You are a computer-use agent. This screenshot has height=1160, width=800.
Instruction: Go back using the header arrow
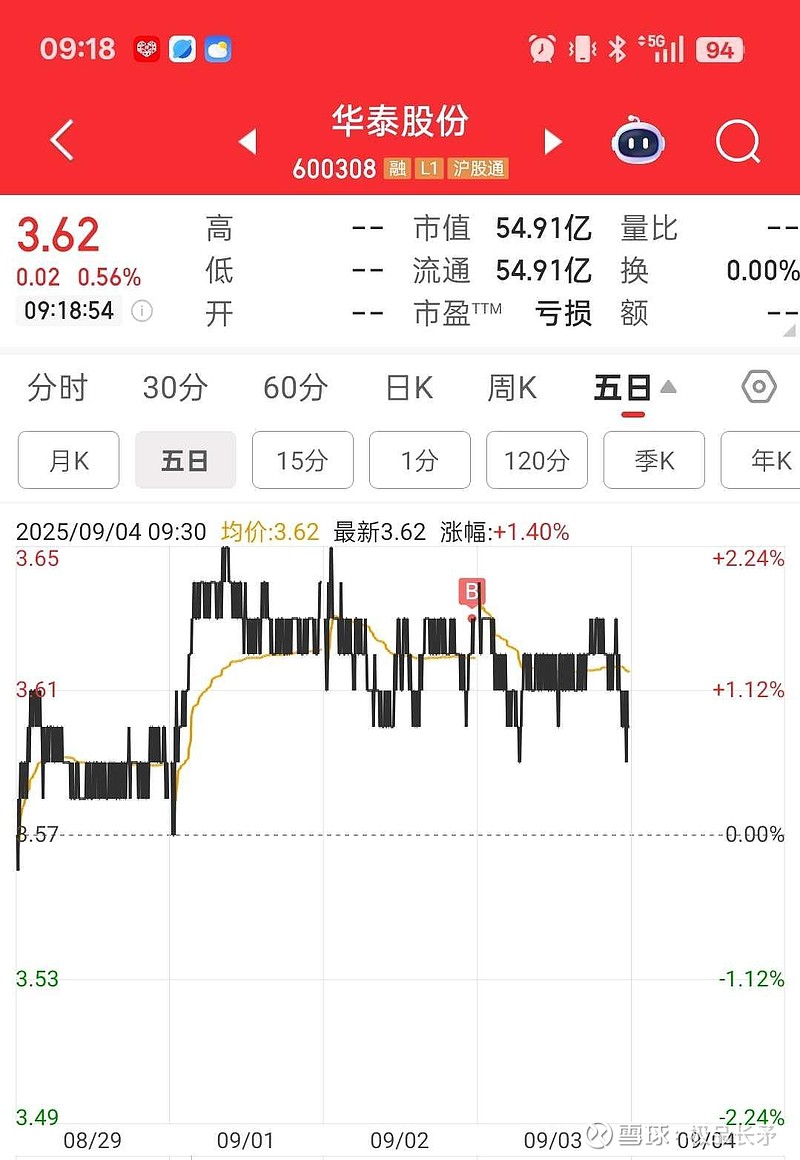point(62,141)
